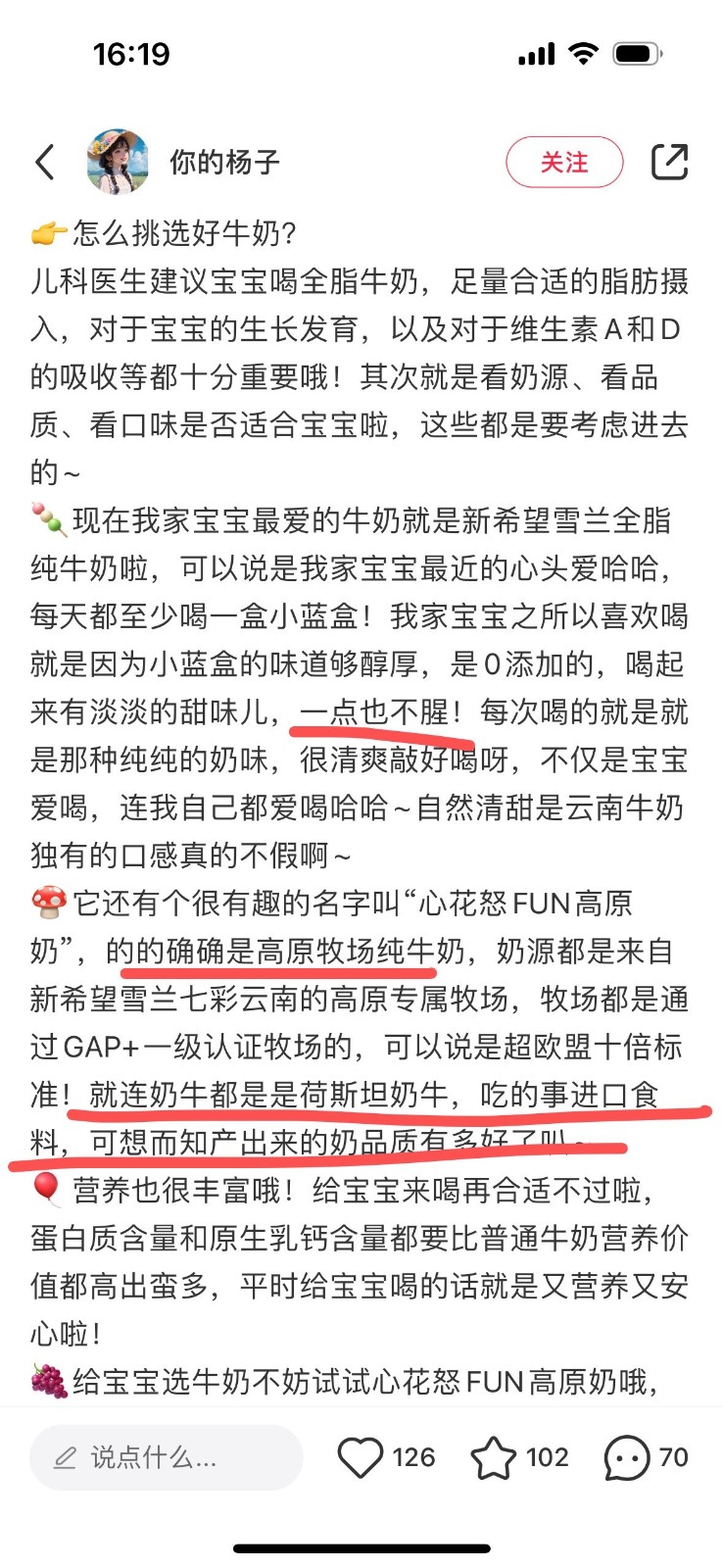Share this post
The width and height of the screenshot is (723, 1568).
coord(670,162)
